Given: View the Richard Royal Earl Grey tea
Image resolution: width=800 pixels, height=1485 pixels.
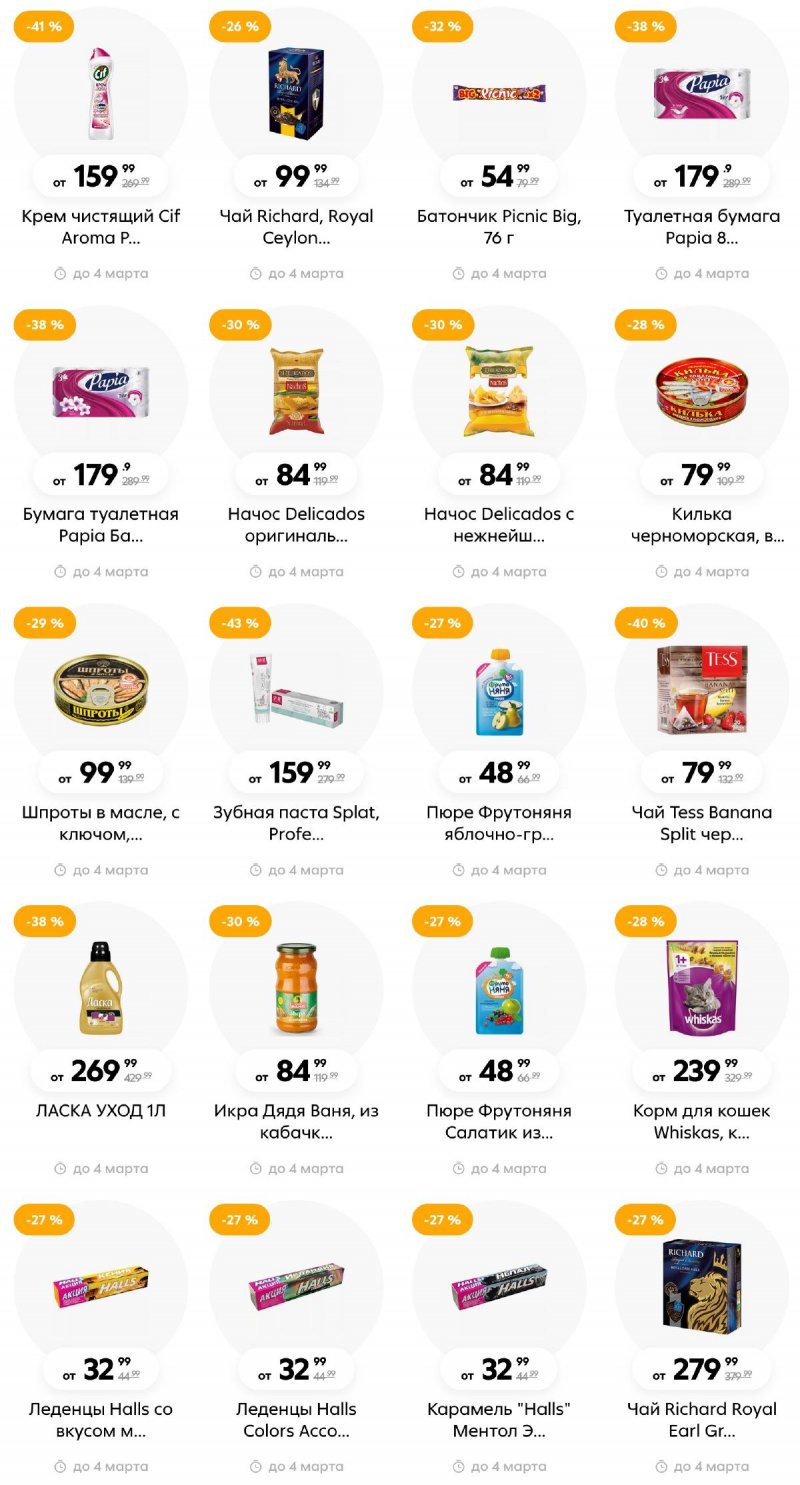Looking at the screenshot, I should tap(702, 1286).
